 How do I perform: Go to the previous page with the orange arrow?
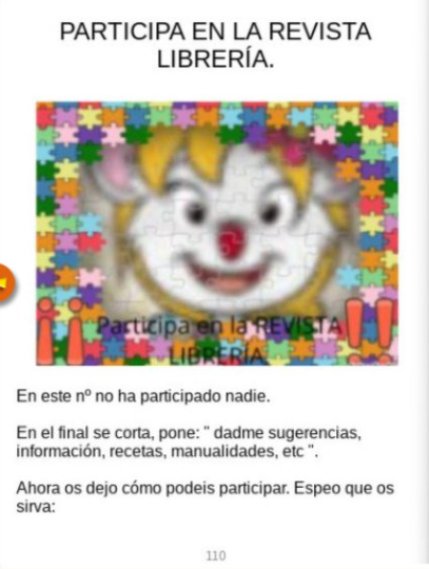[x=6, y=283]
